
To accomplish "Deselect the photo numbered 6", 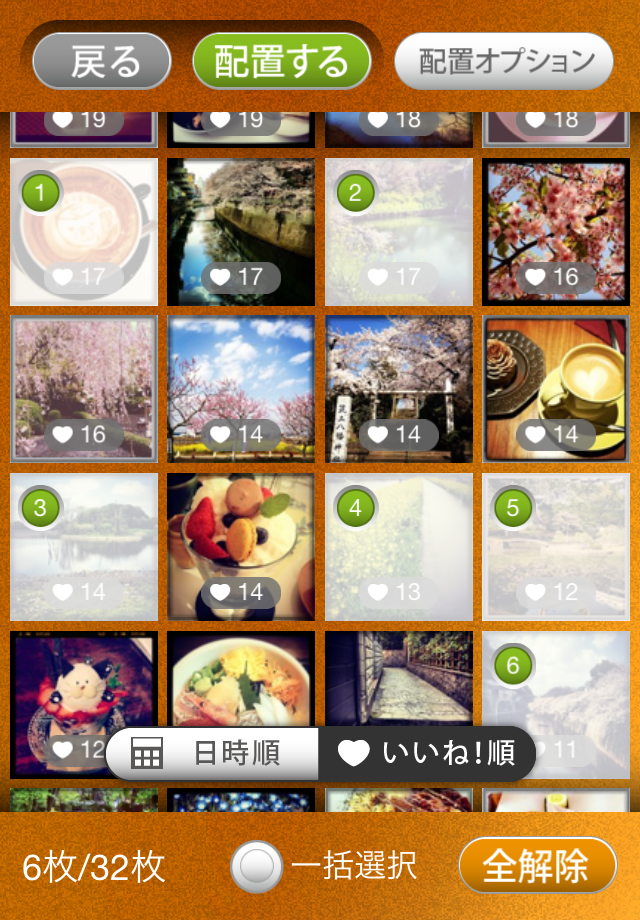I will click(556, 690).
